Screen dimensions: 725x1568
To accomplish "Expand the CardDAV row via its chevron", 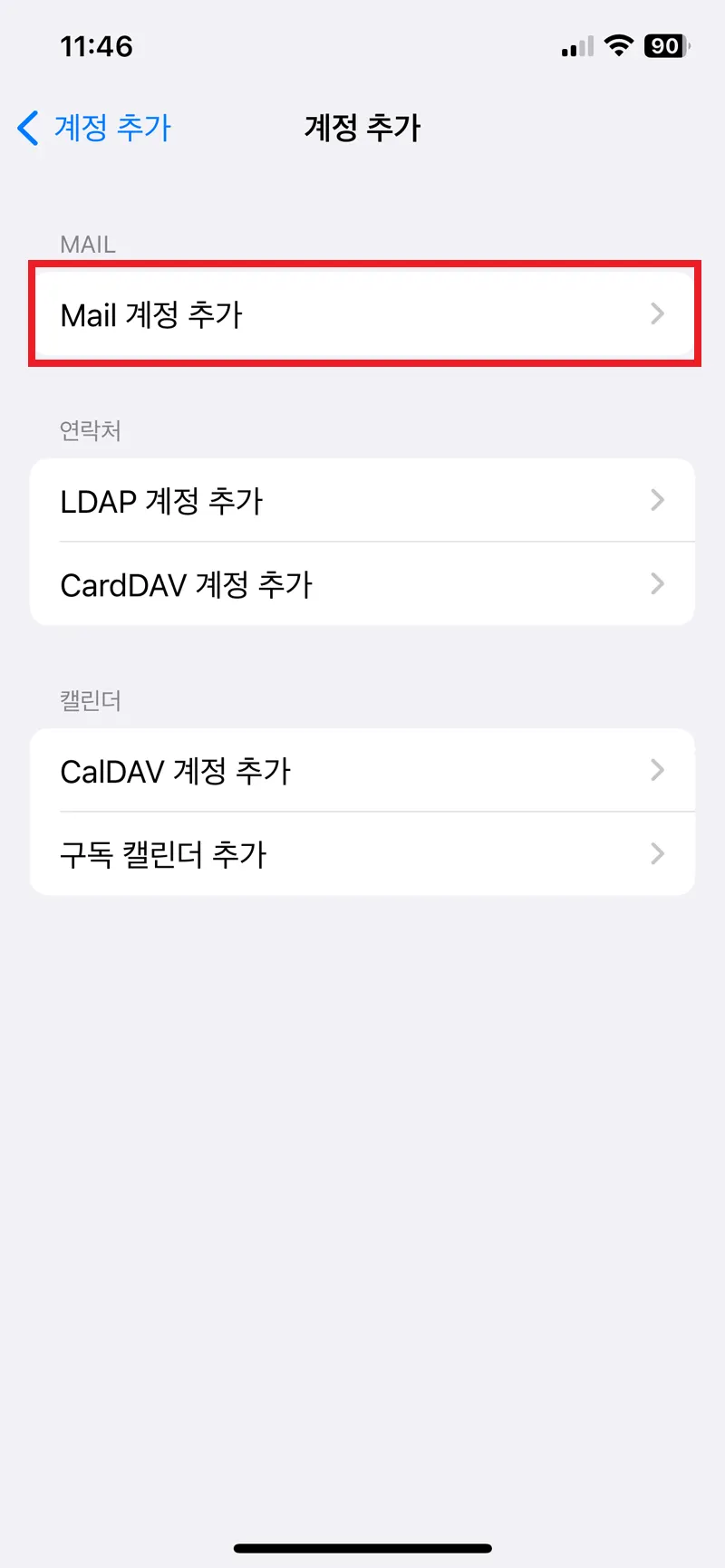I will (x=657, y=584).
